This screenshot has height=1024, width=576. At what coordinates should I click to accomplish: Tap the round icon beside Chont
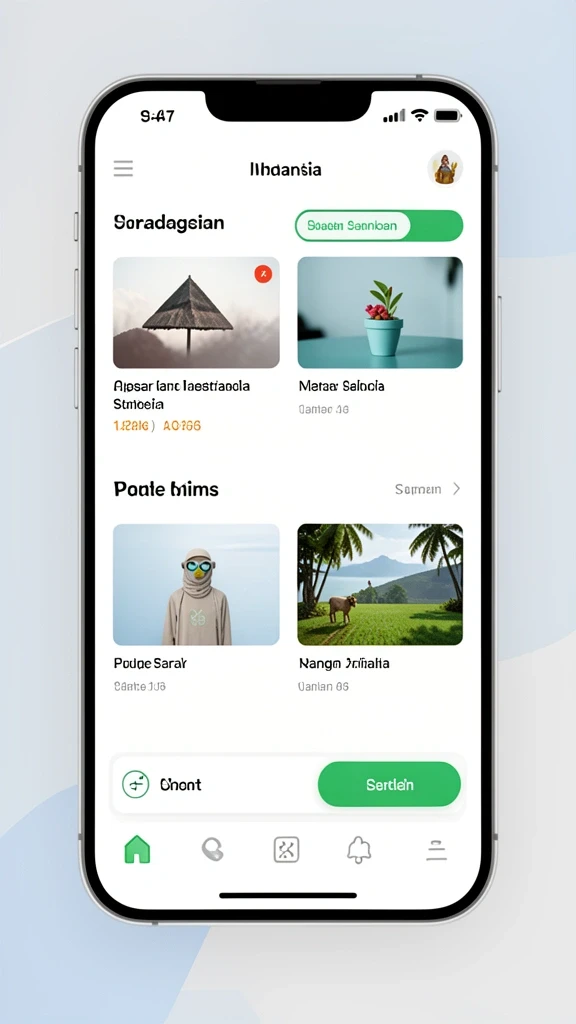[136, 784]
